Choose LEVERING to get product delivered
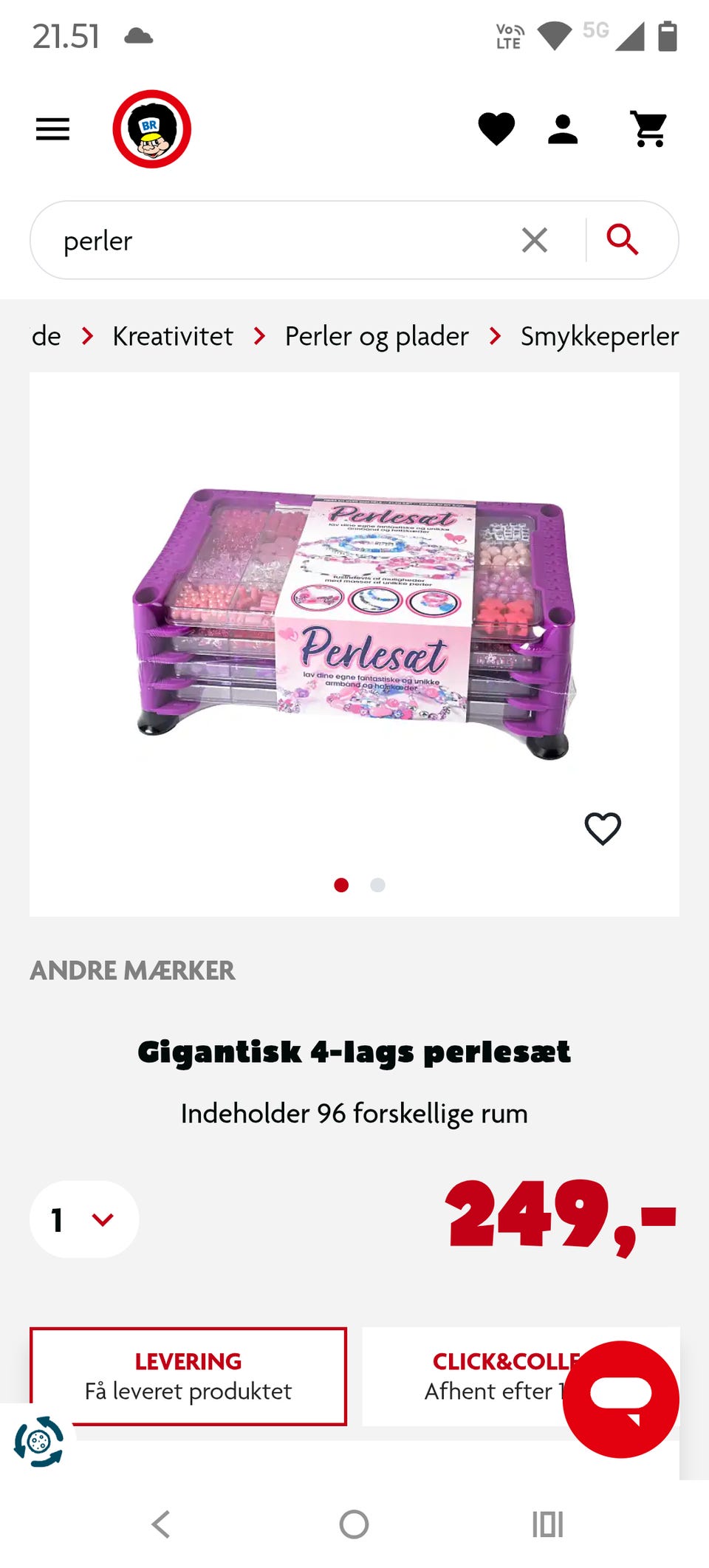 [188, 1376]
